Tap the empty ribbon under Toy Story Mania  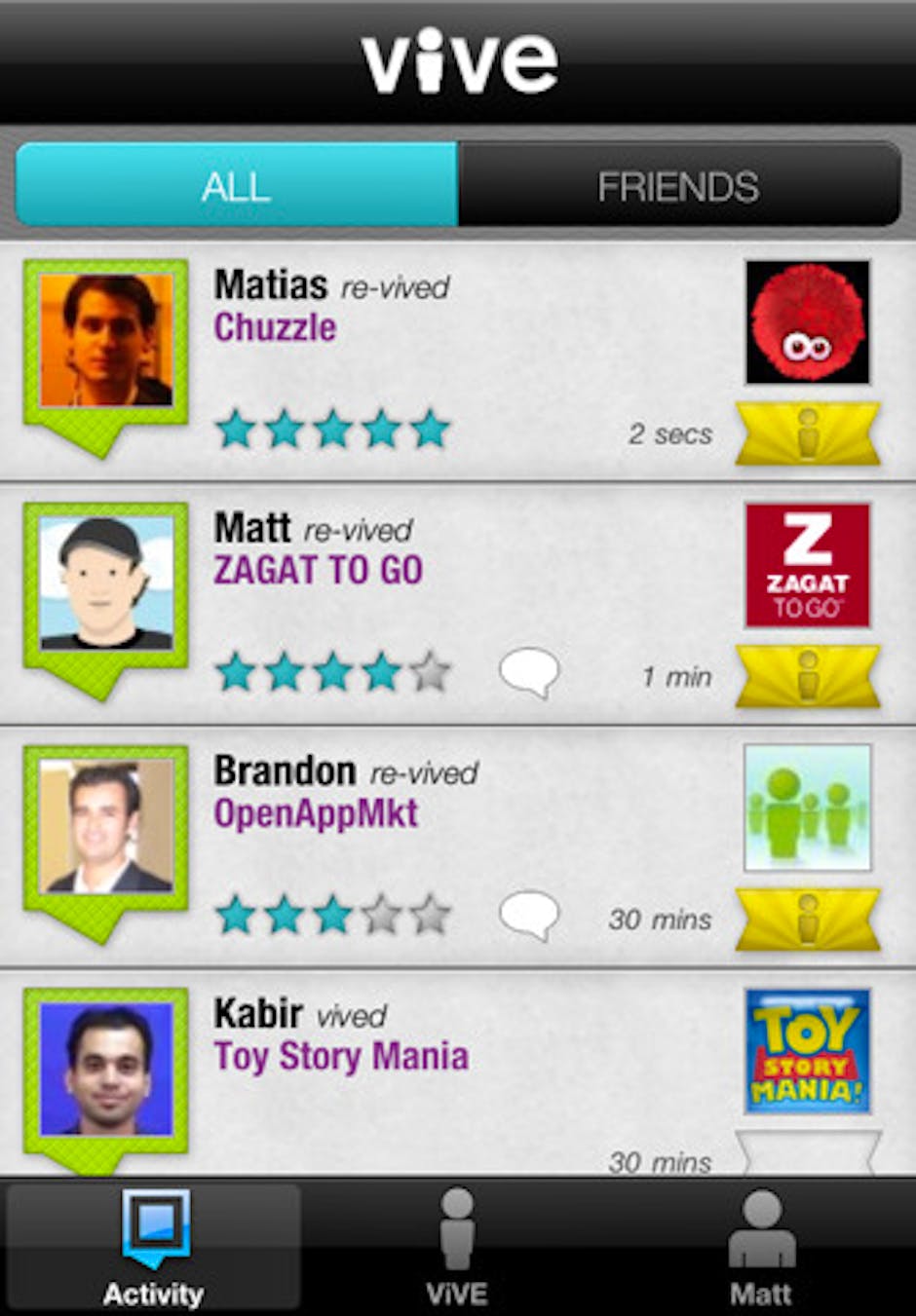[808, 1154]
